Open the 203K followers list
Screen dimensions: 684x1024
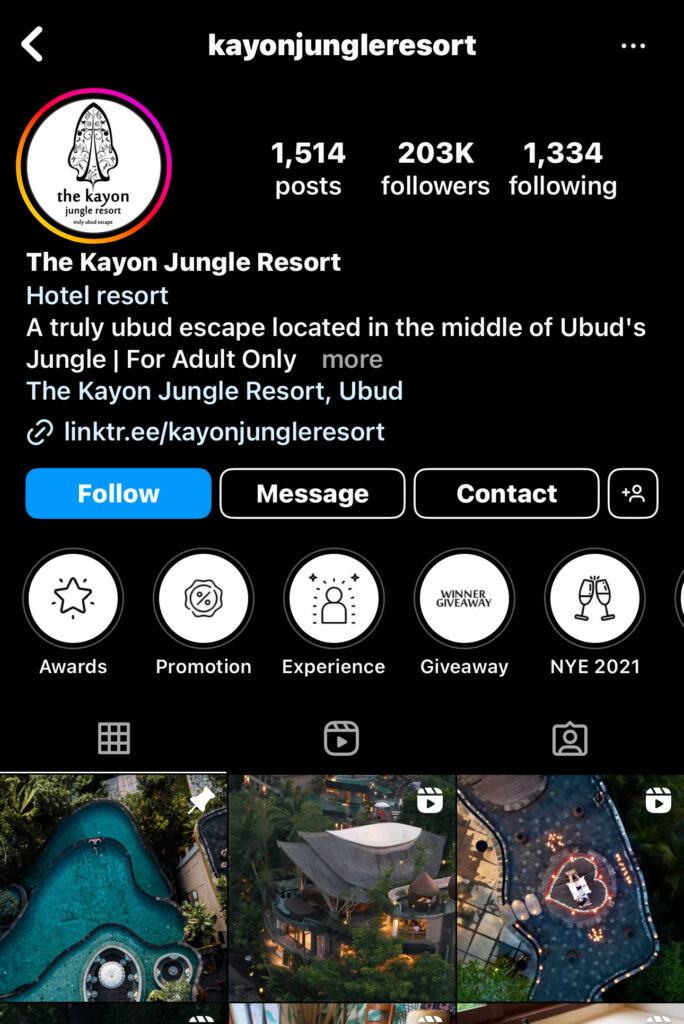coord(435,168)
